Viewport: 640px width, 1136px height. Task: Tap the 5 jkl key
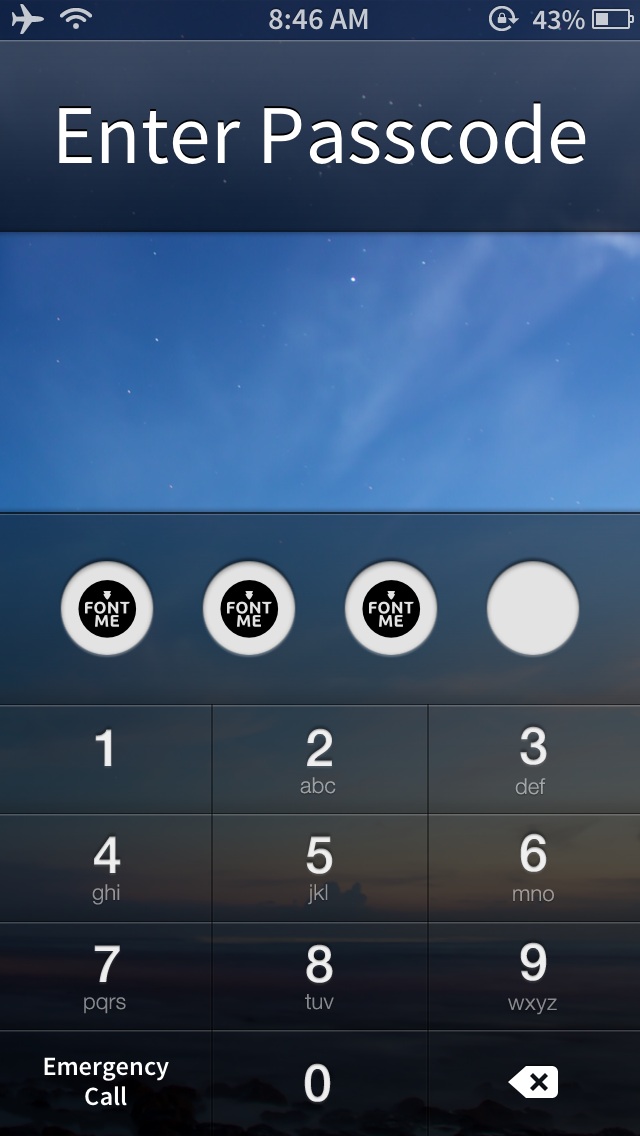(x=320, y=868)
